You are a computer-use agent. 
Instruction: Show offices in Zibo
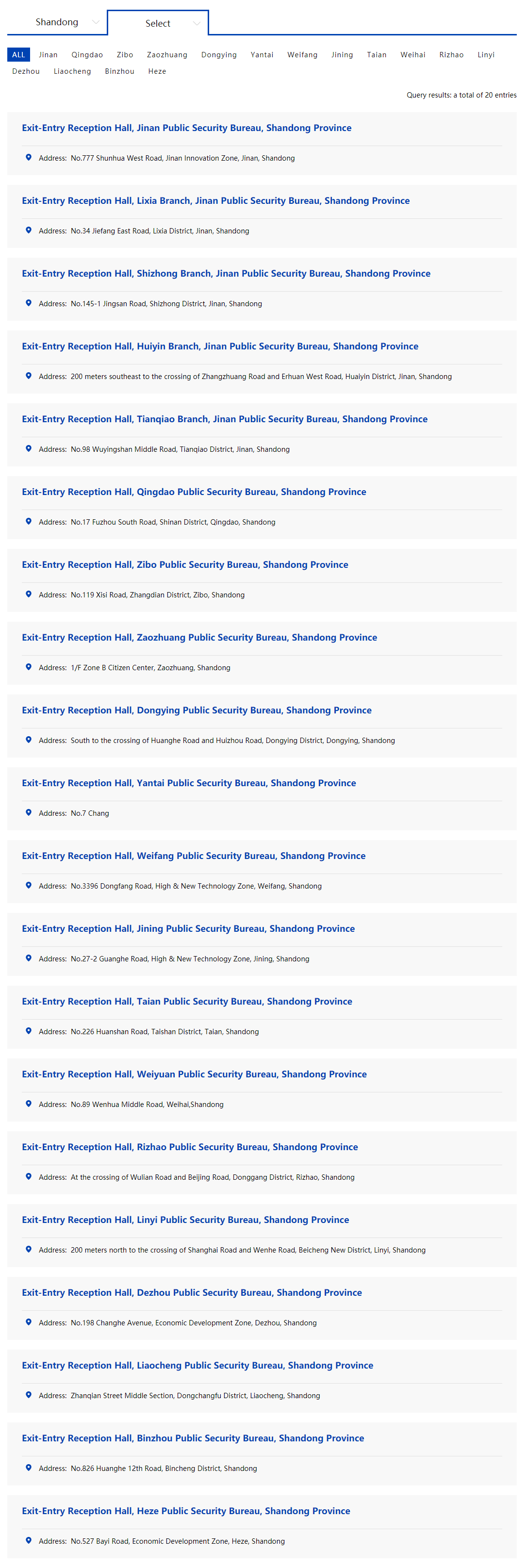(125, 55)
